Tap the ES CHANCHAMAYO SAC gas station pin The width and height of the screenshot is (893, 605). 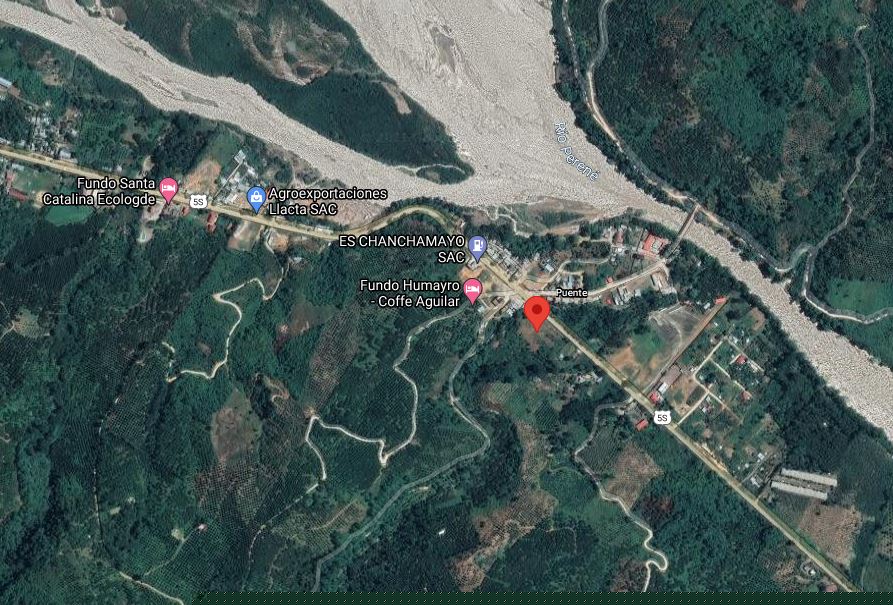478,246
